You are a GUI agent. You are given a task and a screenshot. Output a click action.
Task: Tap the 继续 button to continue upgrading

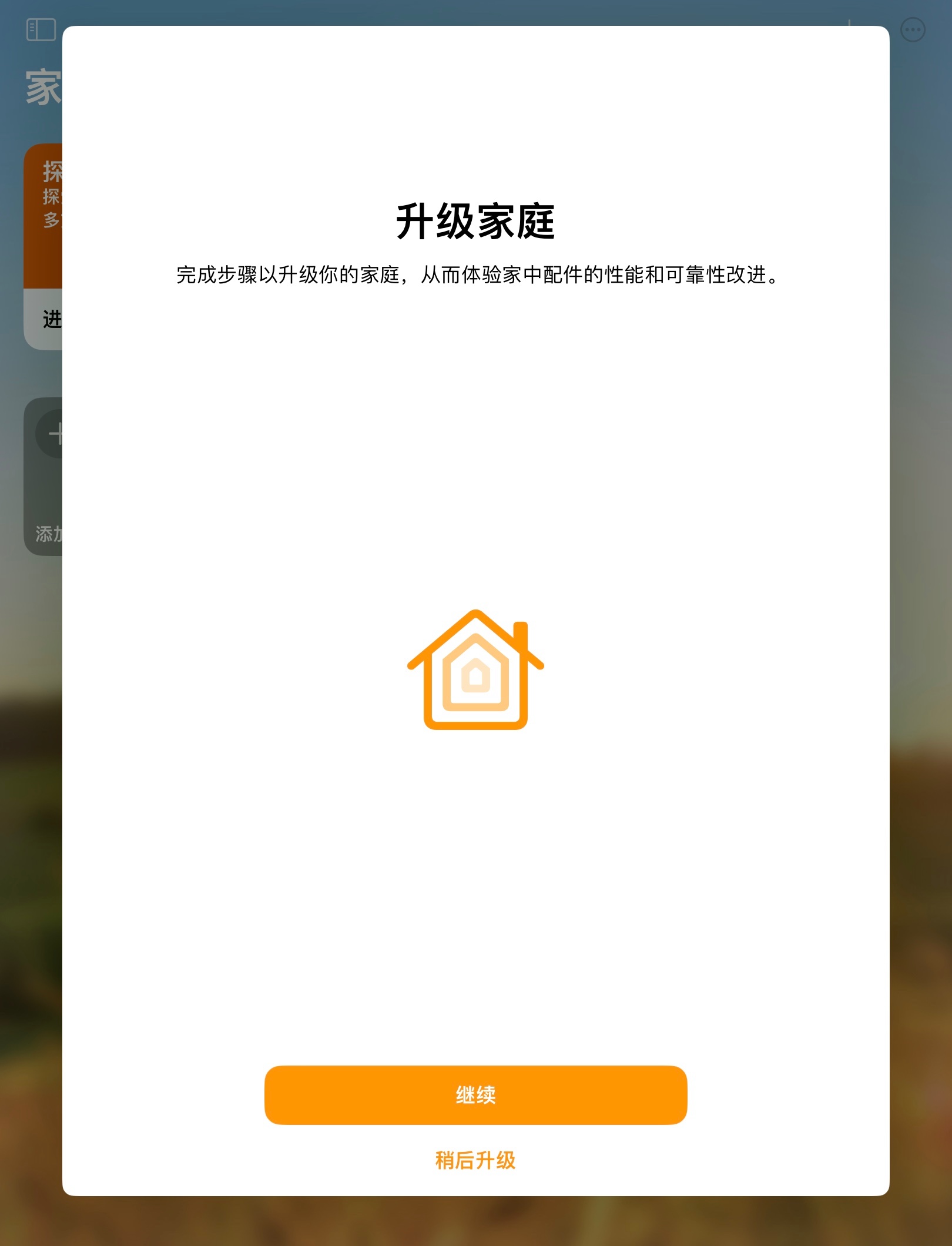click(x=475, y=1095)
